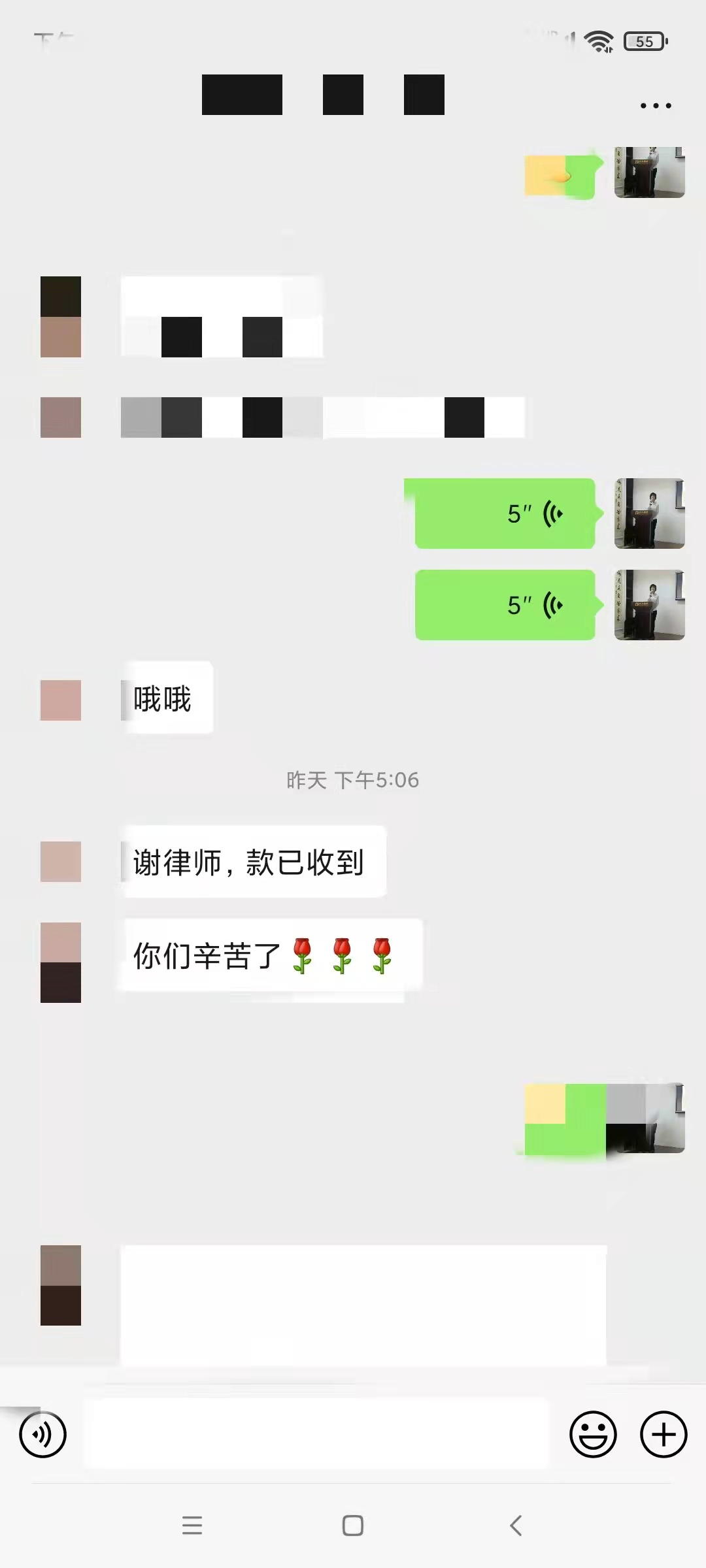Tap the message text input field

316,1434
